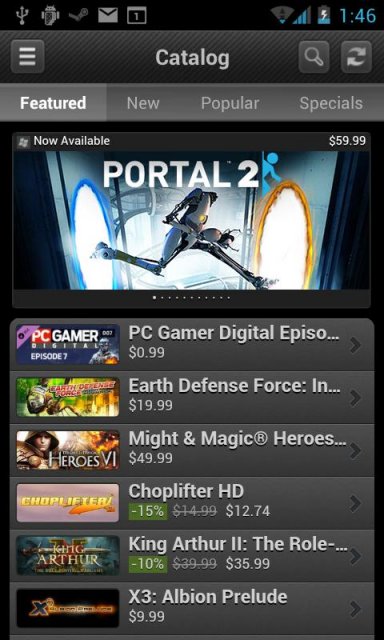Switch to the Popular tab
The height and width of the screenshot is (640, 384).
(230, 103)
